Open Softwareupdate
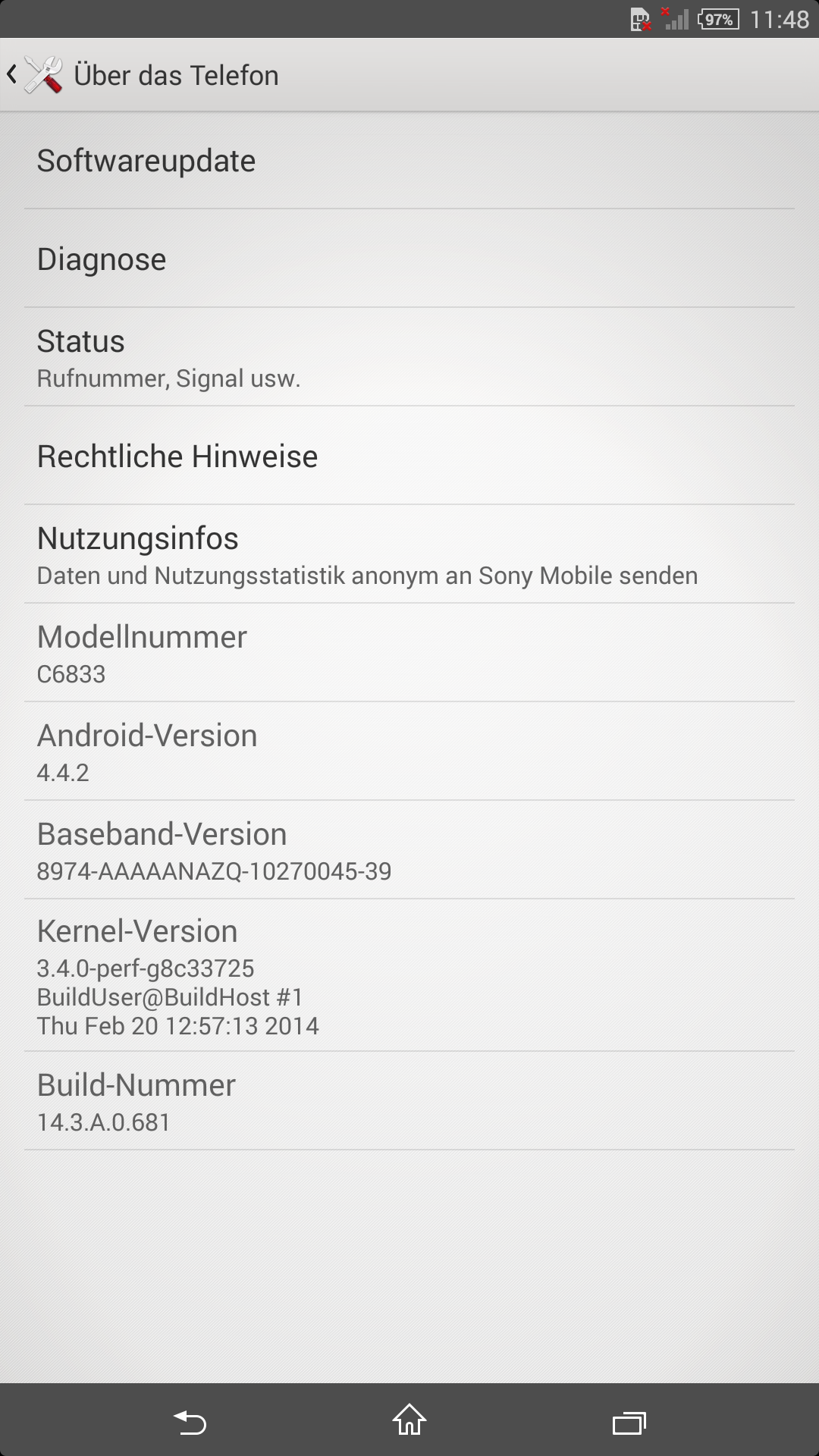The image size is (819, 1456). [409, 160]
